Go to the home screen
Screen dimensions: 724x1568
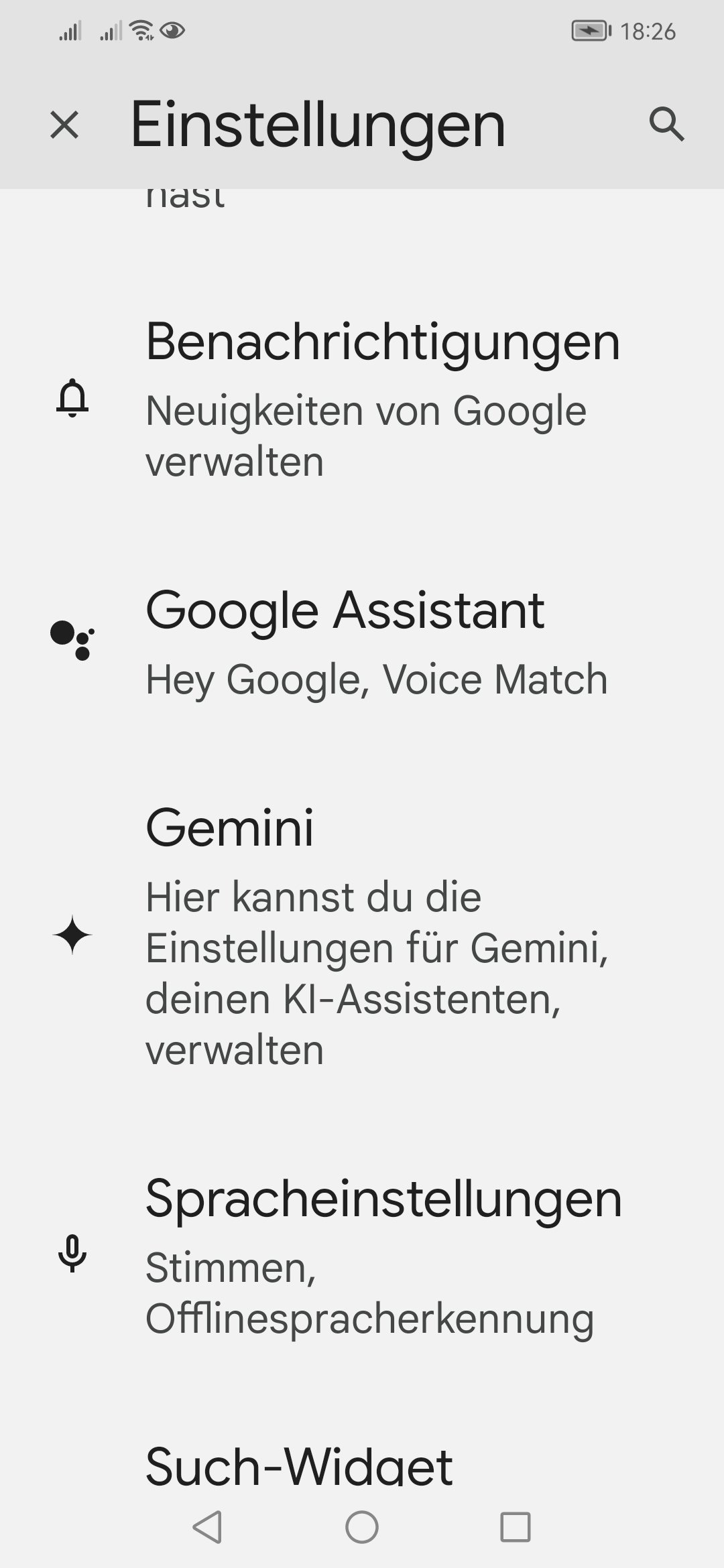click(362, 1527)
